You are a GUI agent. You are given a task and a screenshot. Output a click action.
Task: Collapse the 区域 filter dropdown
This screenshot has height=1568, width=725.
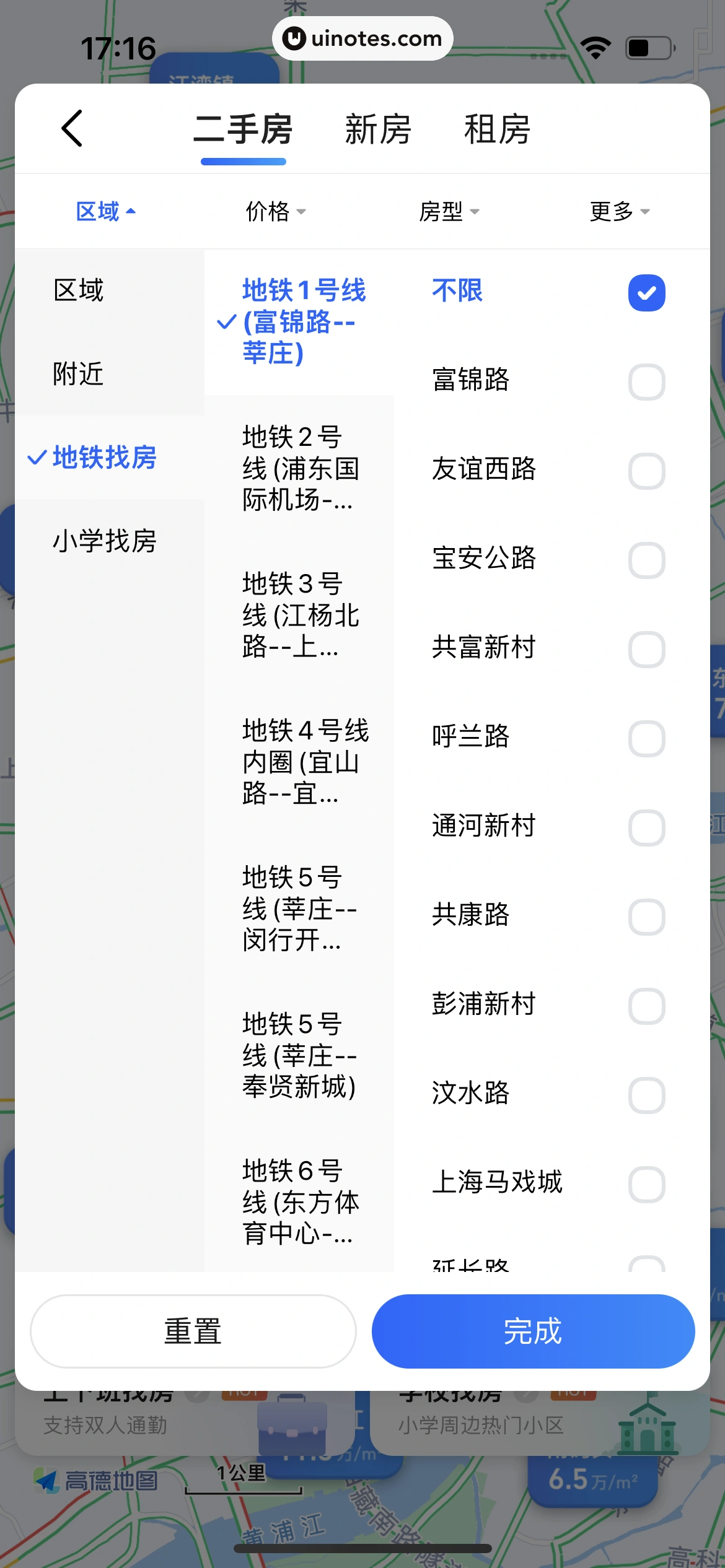pyautogui.click(x=105, y=212)
